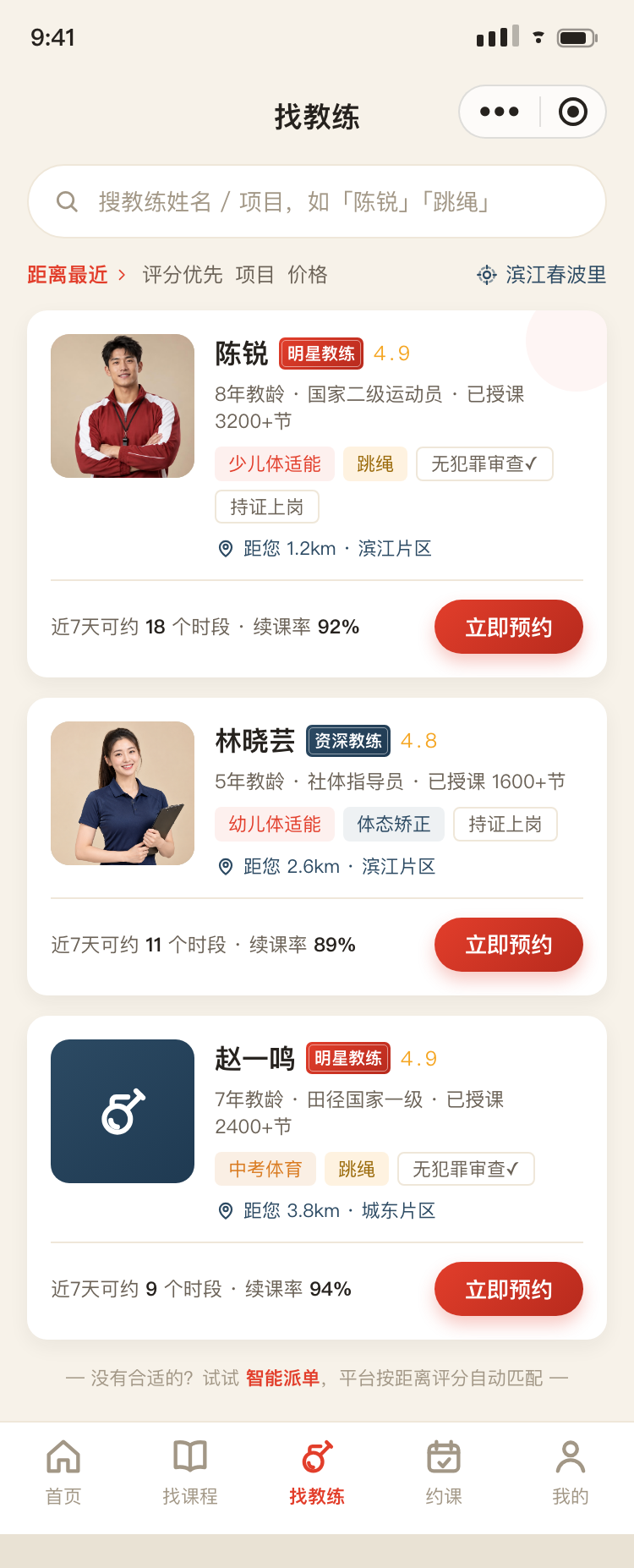The image size is (634, 1568).
Task: Book coach 林晓芸 with 立即预约
Action: click(509, 945)
